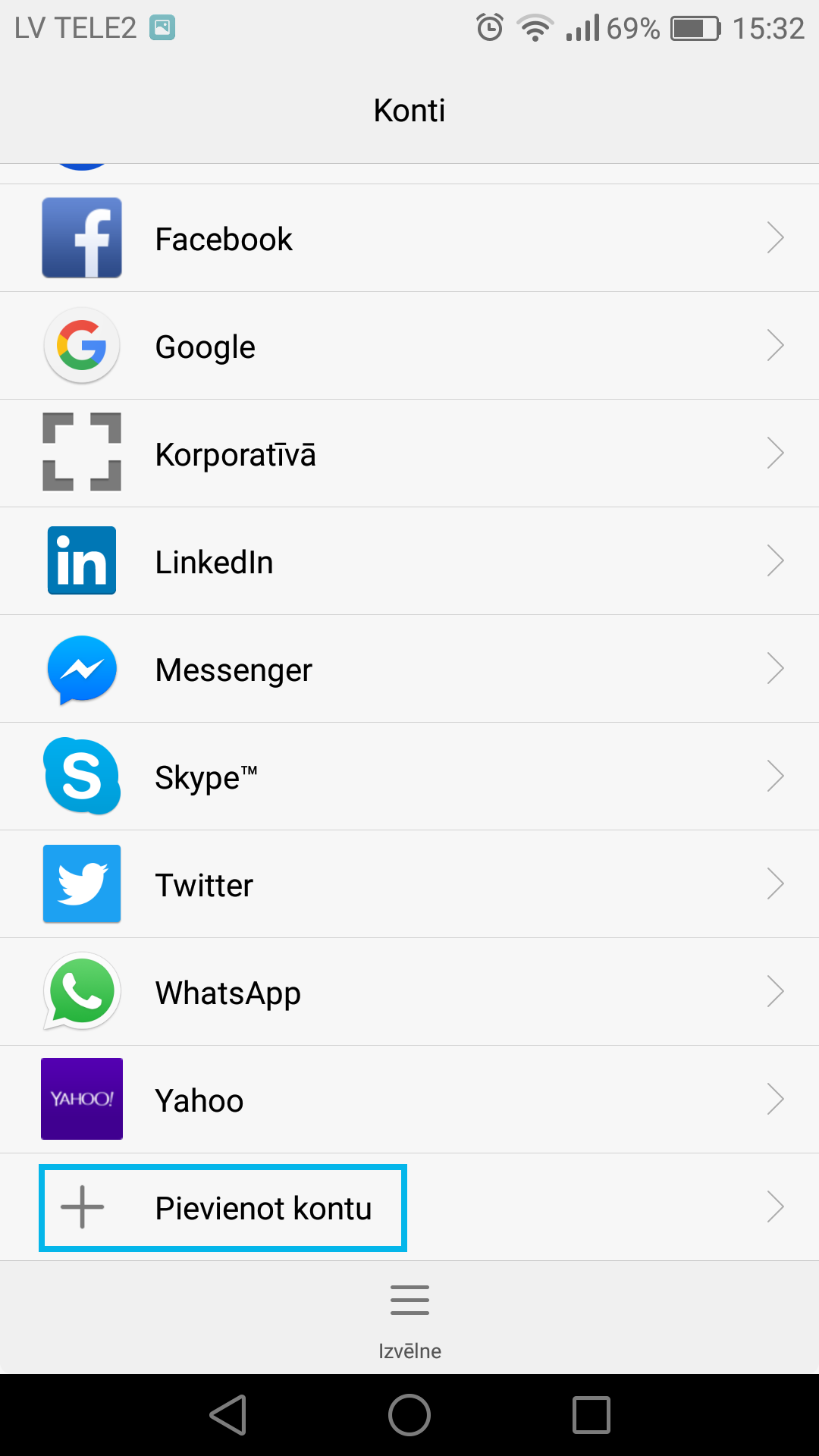Image resolution: width=819 pixels, height=1456 pixels.
Task: Open the Skype account row
Action: (409, 777)
